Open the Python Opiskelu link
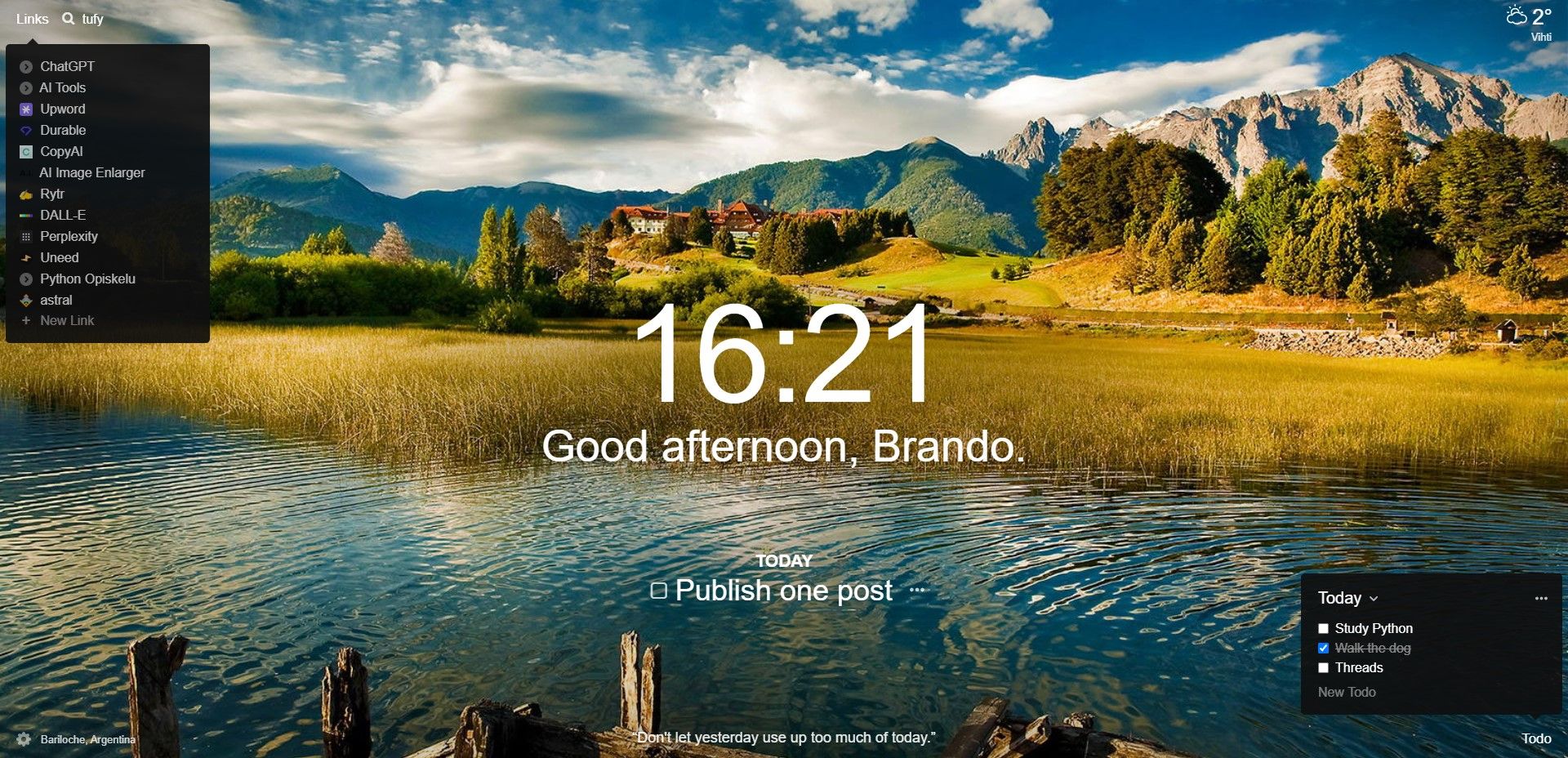The height and width of the screenshot is (758, 1568). coord(87,279)
